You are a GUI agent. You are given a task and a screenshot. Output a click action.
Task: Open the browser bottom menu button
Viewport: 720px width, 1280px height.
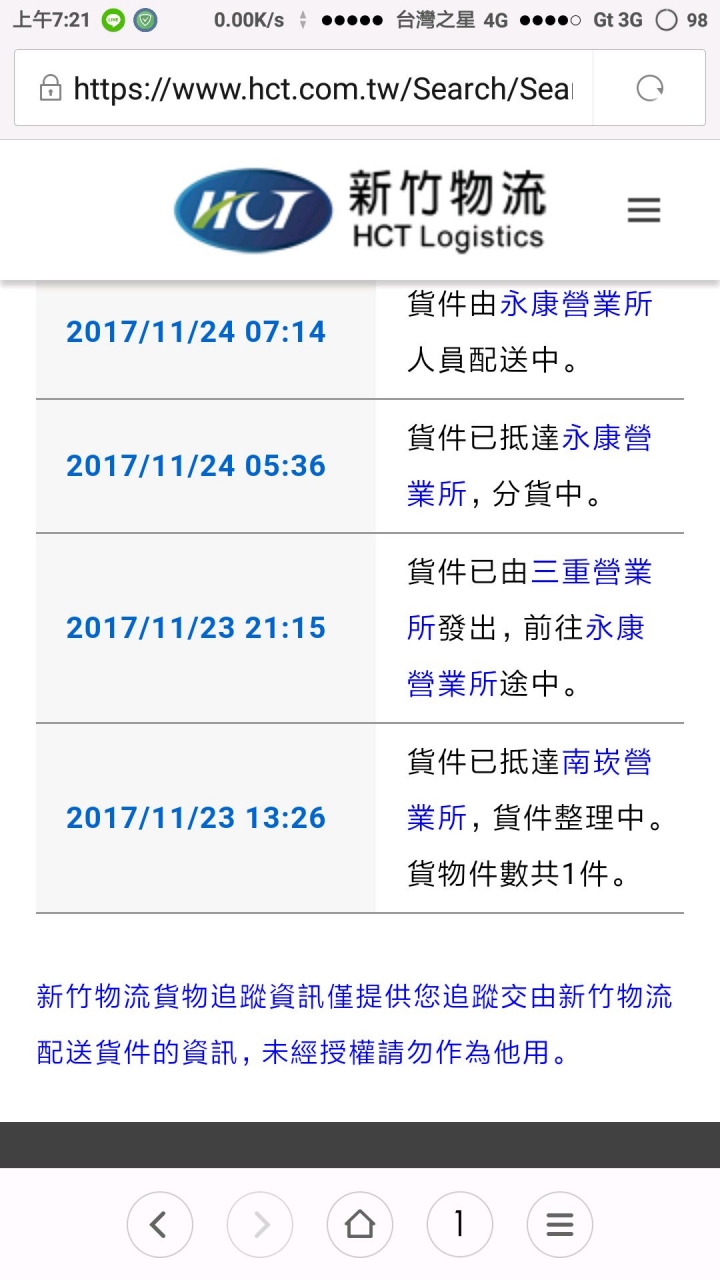560,1224
